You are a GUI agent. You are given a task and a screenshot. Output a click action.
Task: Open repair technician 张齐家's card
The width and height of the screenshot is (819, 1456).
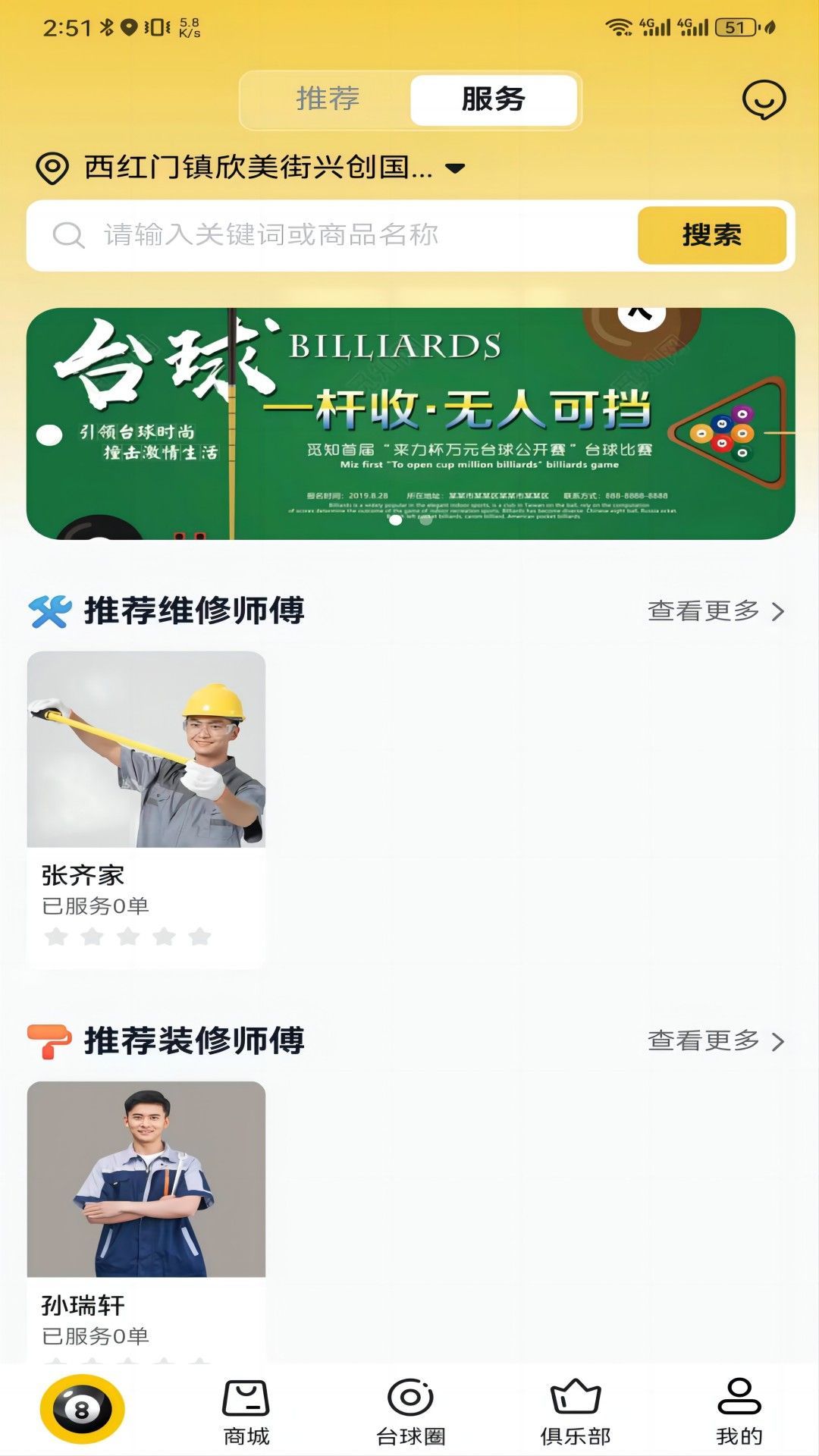click(146, 808)
